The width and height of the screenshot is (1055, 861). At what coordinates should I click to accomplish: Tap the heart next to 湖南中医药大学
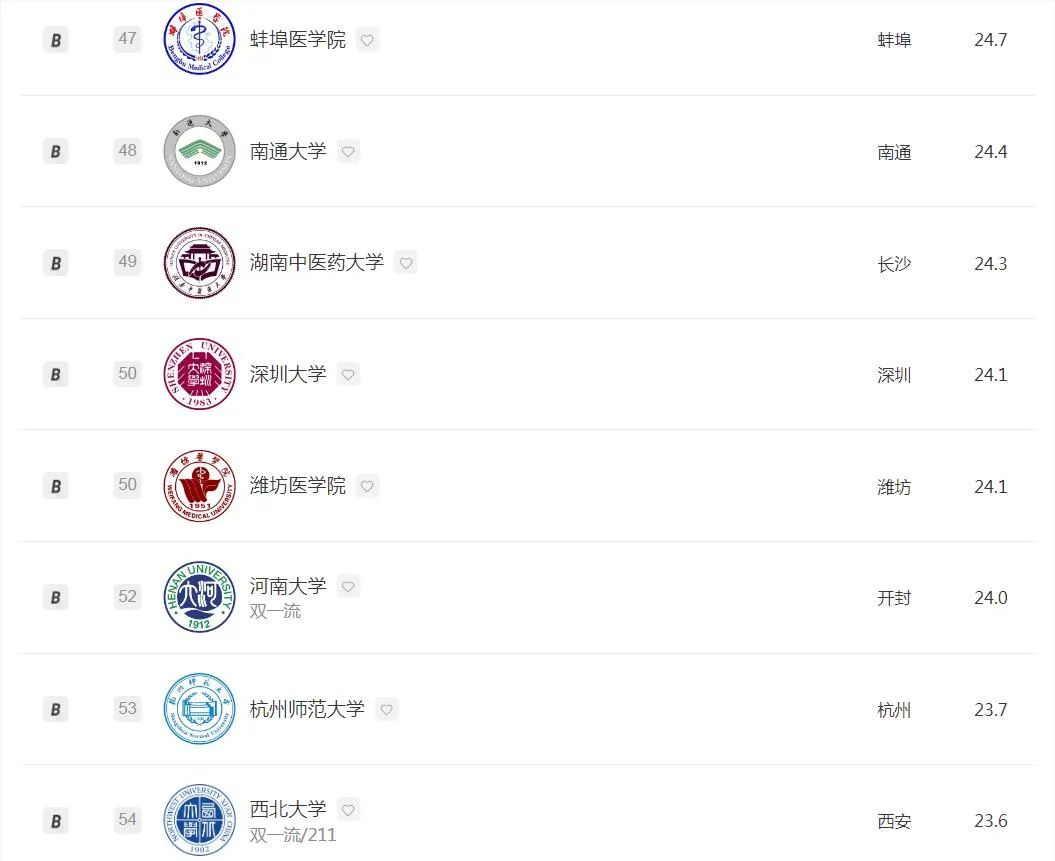tap(405, 263)
